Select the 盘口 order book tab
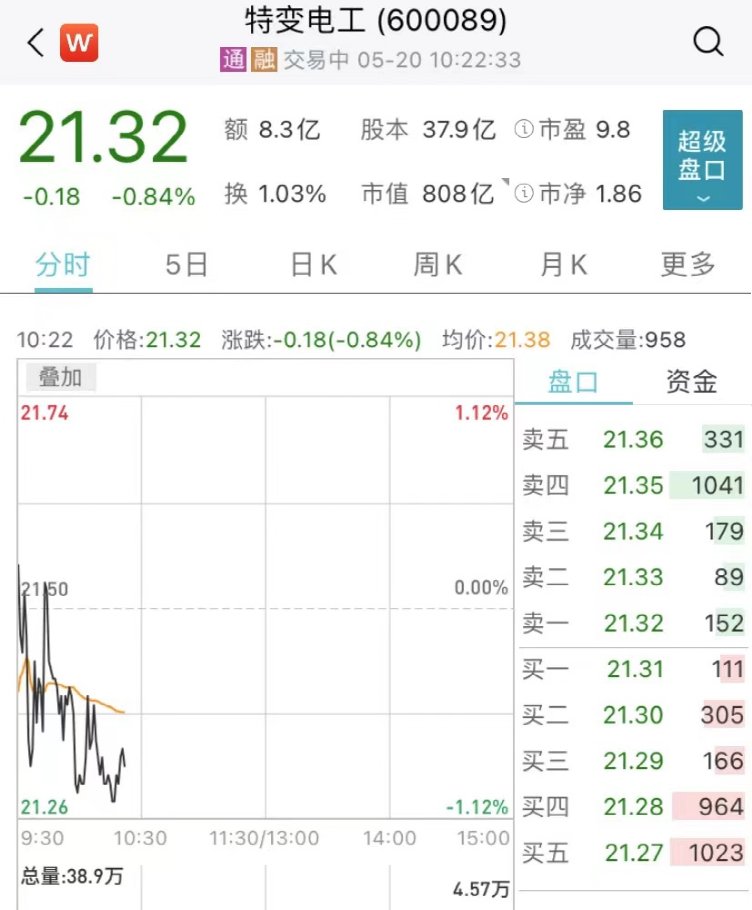Viewport: 752px width, 910px height. [573, 382]
